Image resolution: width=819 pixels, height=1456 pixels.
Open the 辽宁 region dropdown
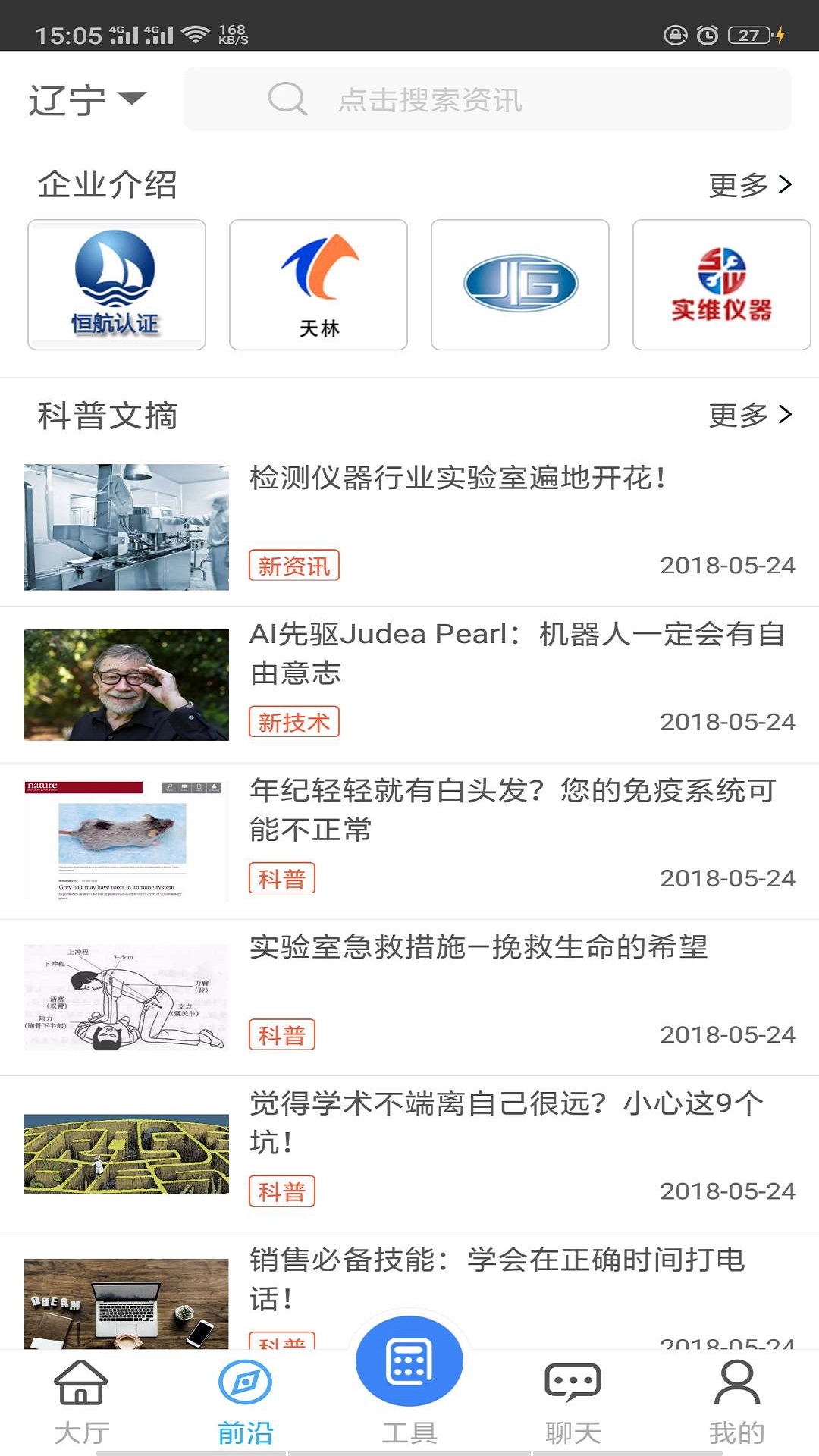pyautogui.click(x=86, y=99)
